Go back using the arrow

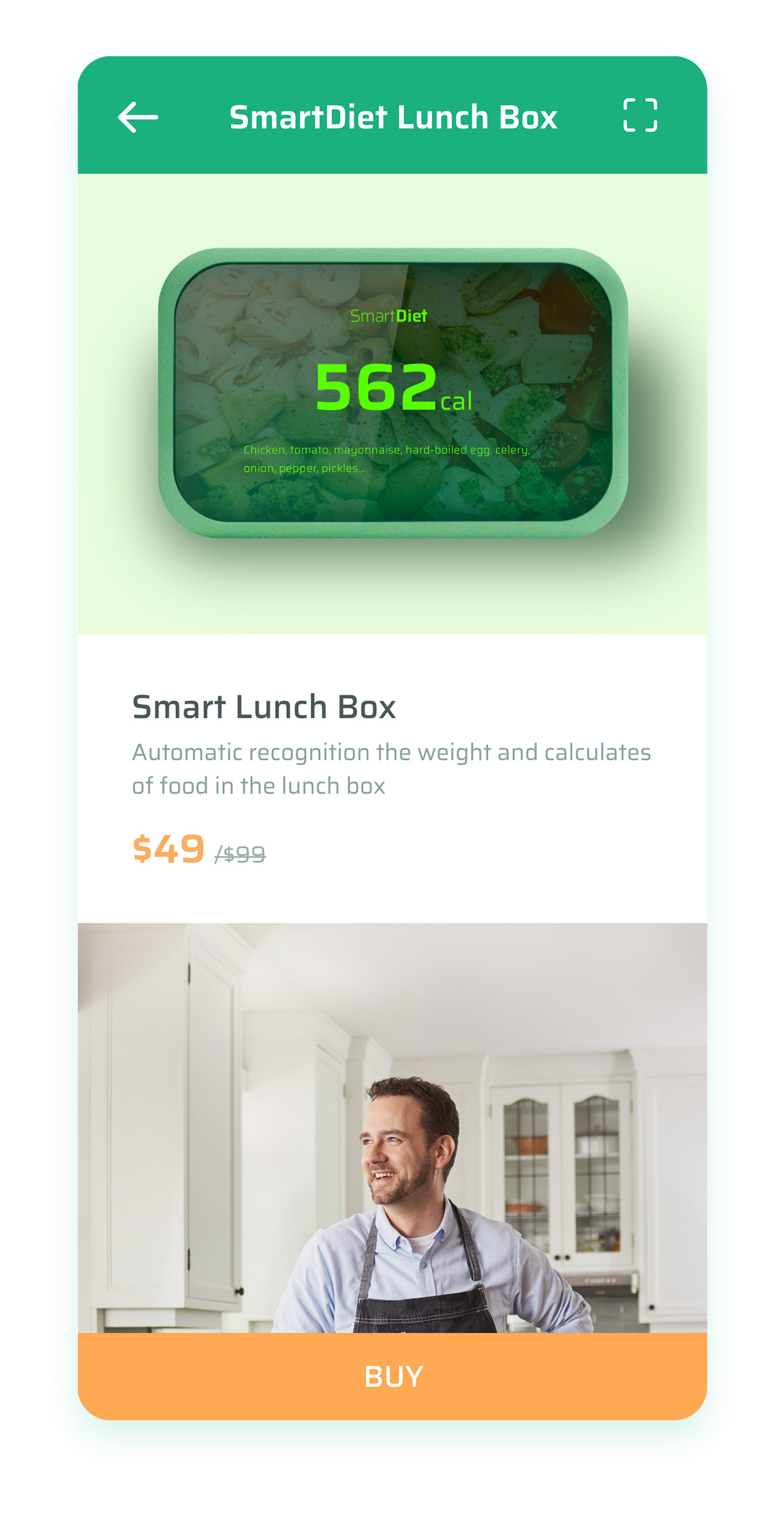click(138, 117)
